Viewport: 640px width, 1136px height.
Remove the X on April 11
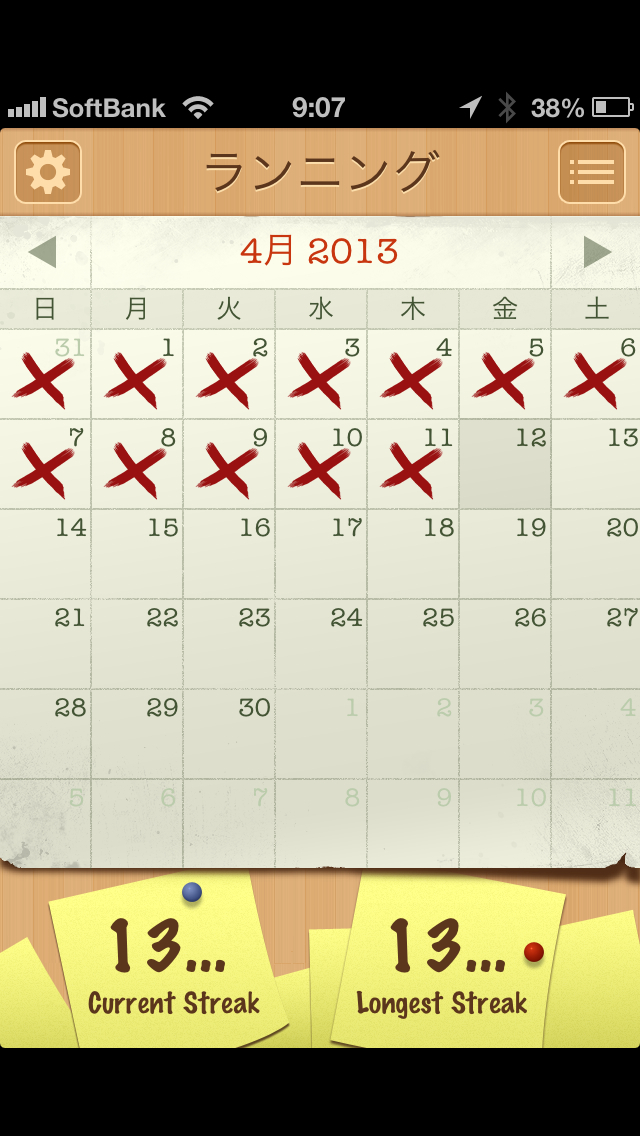click(413, 465)
